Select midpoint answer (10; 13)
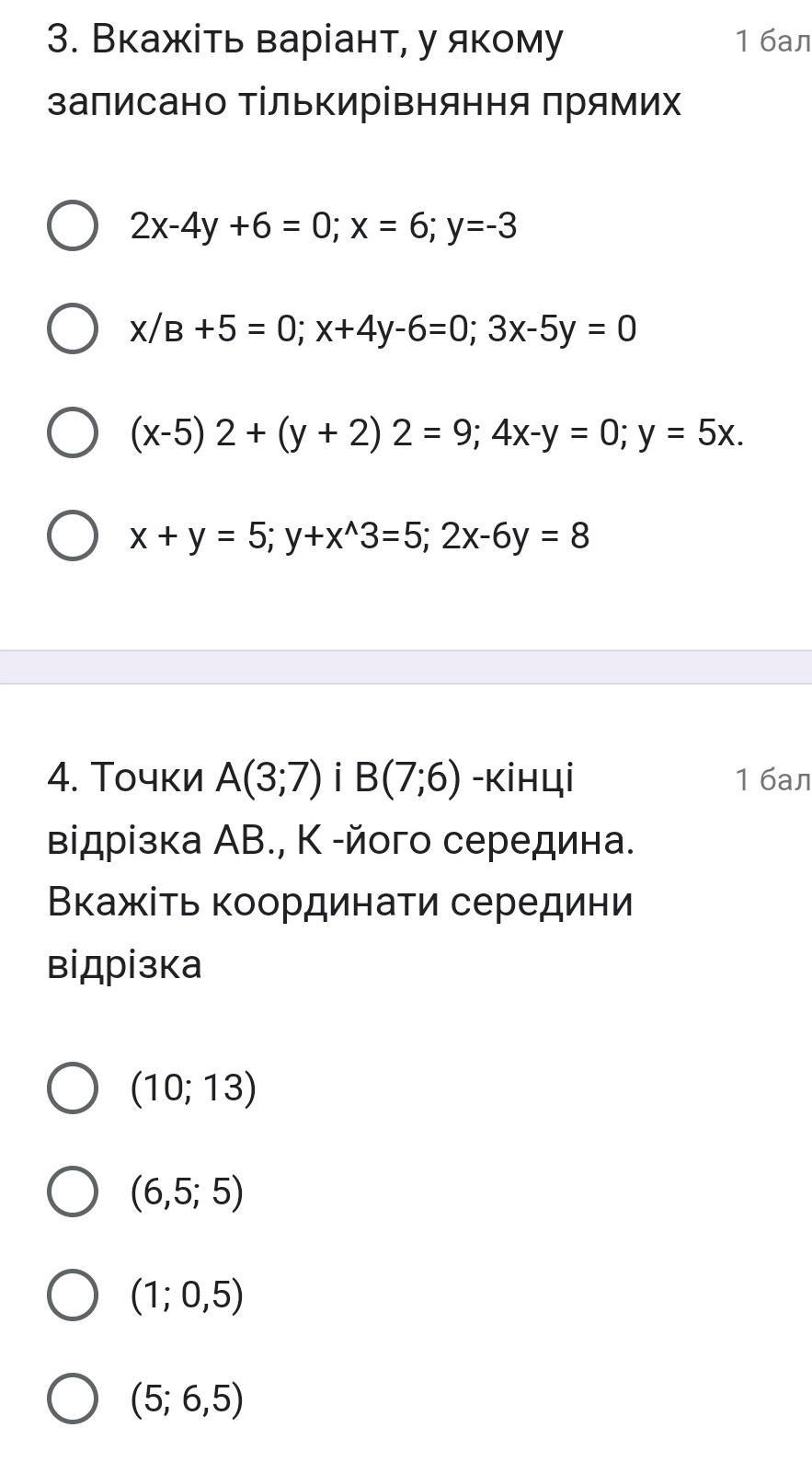The height and width of the screenshot is (1462, 812). coord(73,1088)
